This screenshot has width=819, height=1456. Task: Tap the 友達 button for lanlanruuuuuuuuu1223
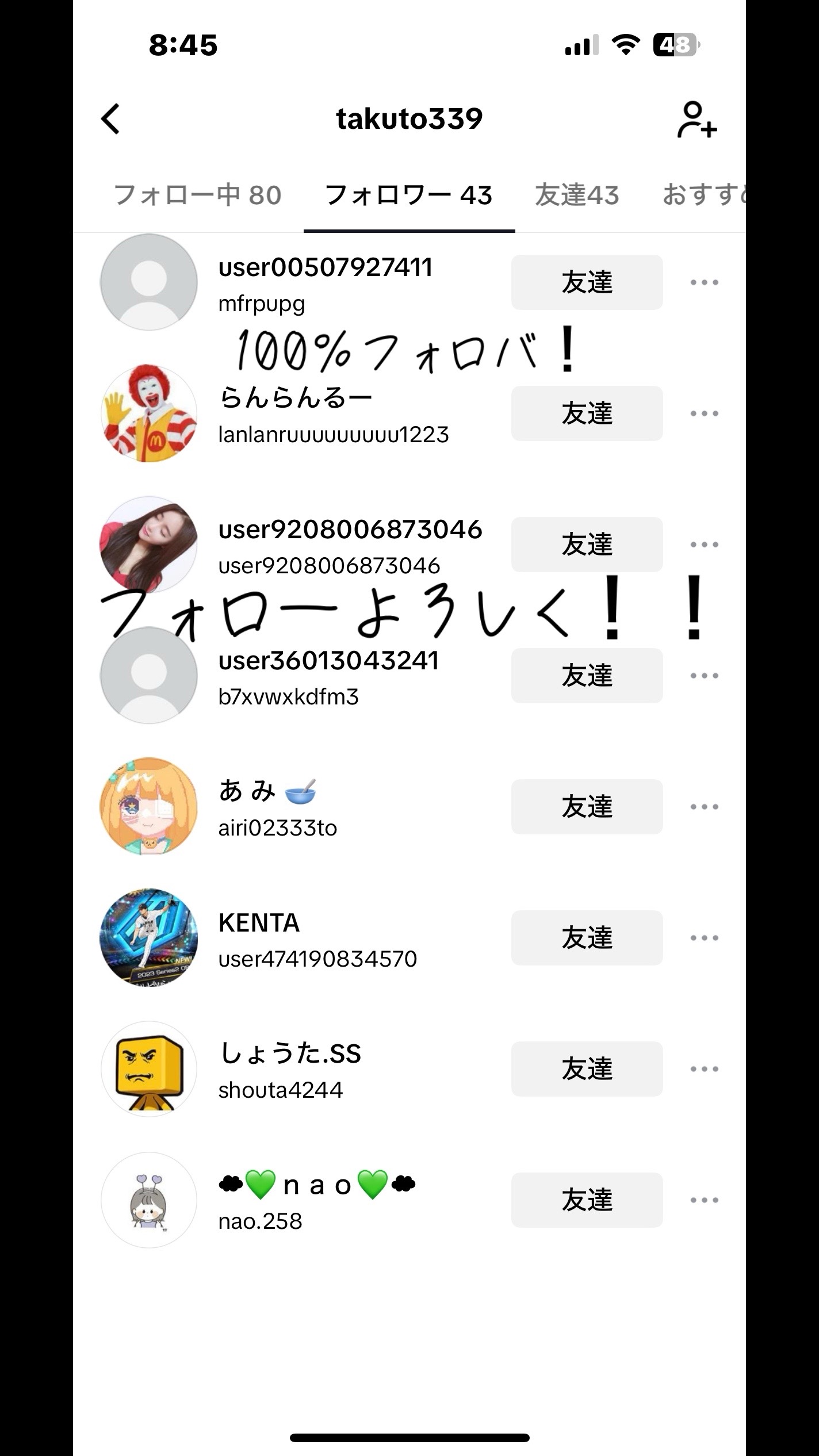point(587,413)
